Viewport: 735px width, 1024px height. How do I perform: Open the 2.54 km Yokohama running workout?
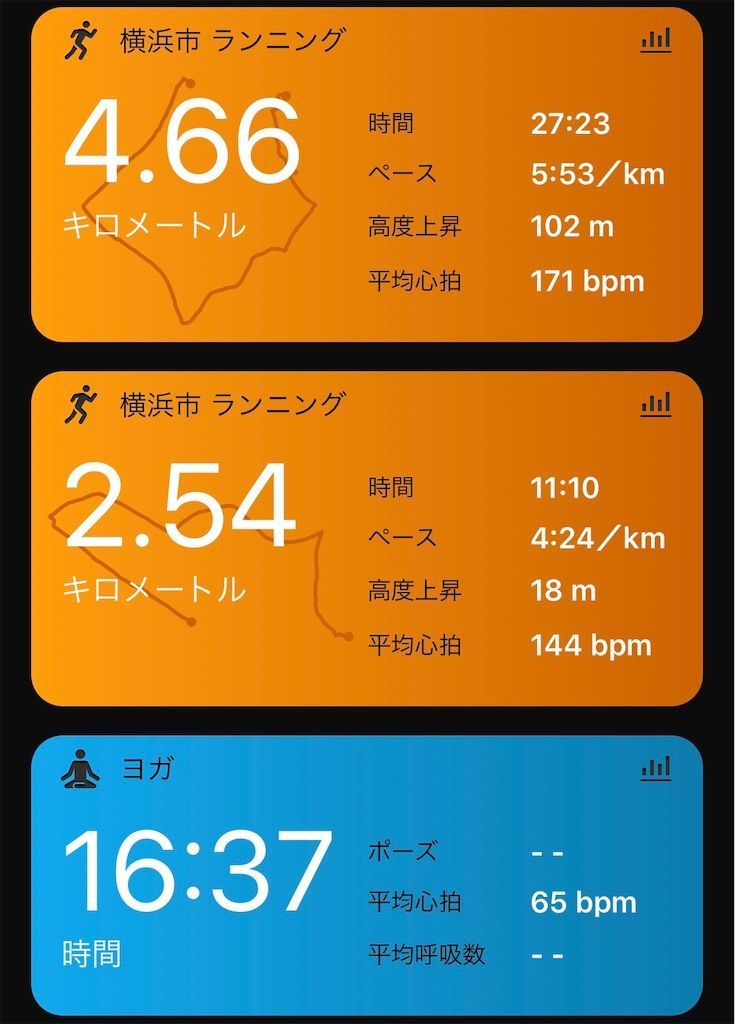[366, 539]
